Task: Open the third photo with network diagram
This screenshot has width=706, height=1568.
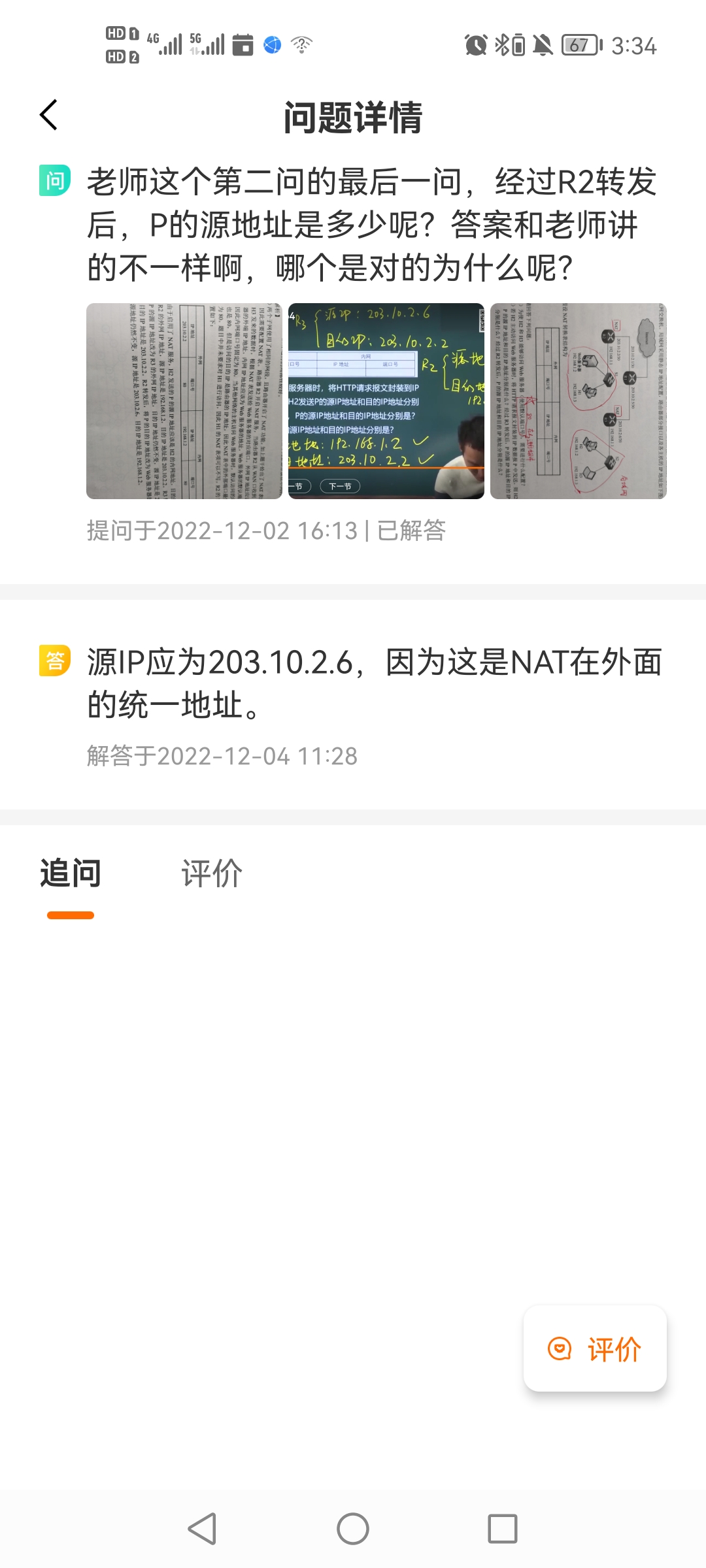Action: [579, 401]
